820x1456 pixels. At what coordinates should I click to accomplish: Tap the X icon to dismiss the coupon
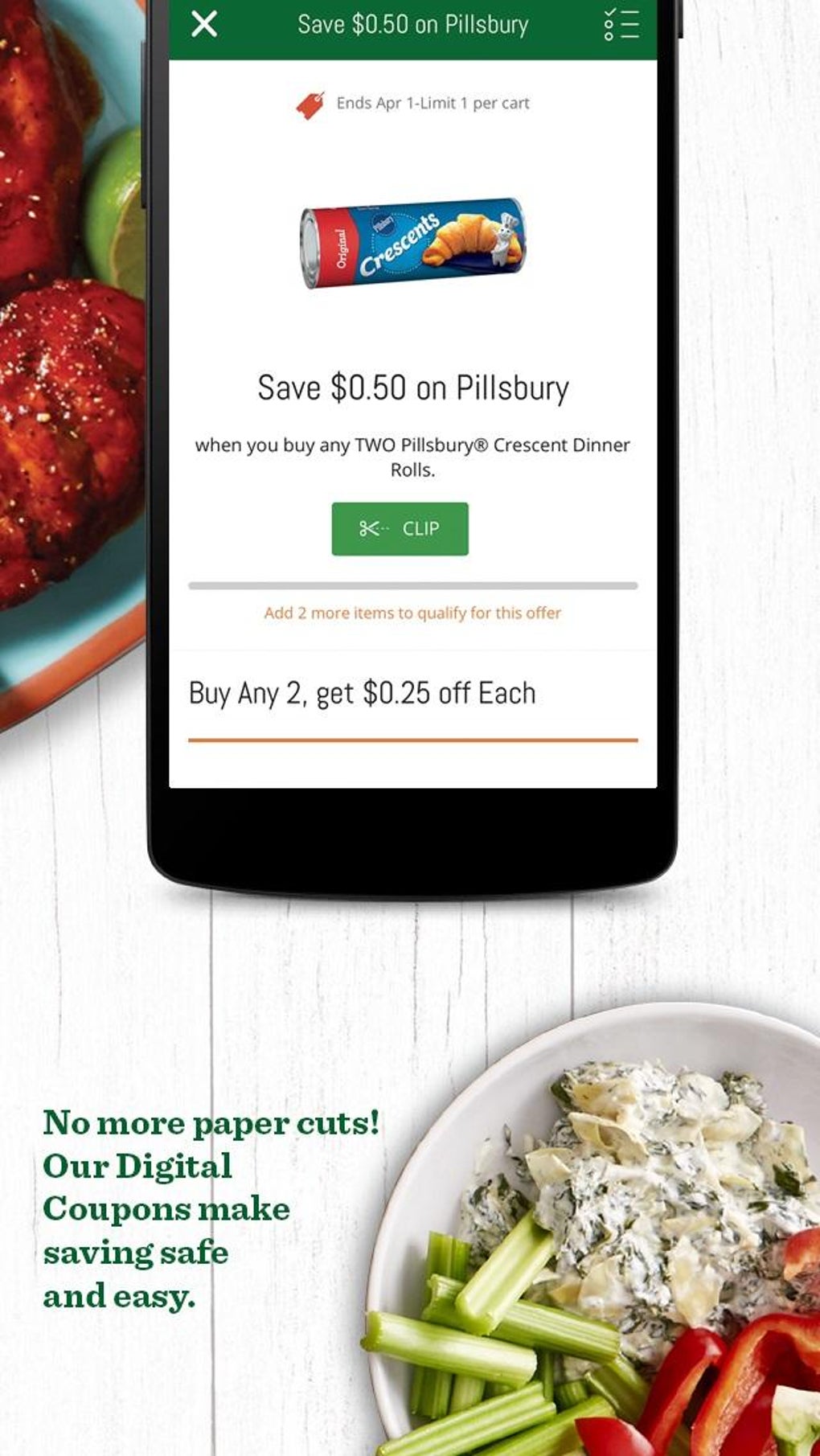pyautogui.click(x=206, y=25)
